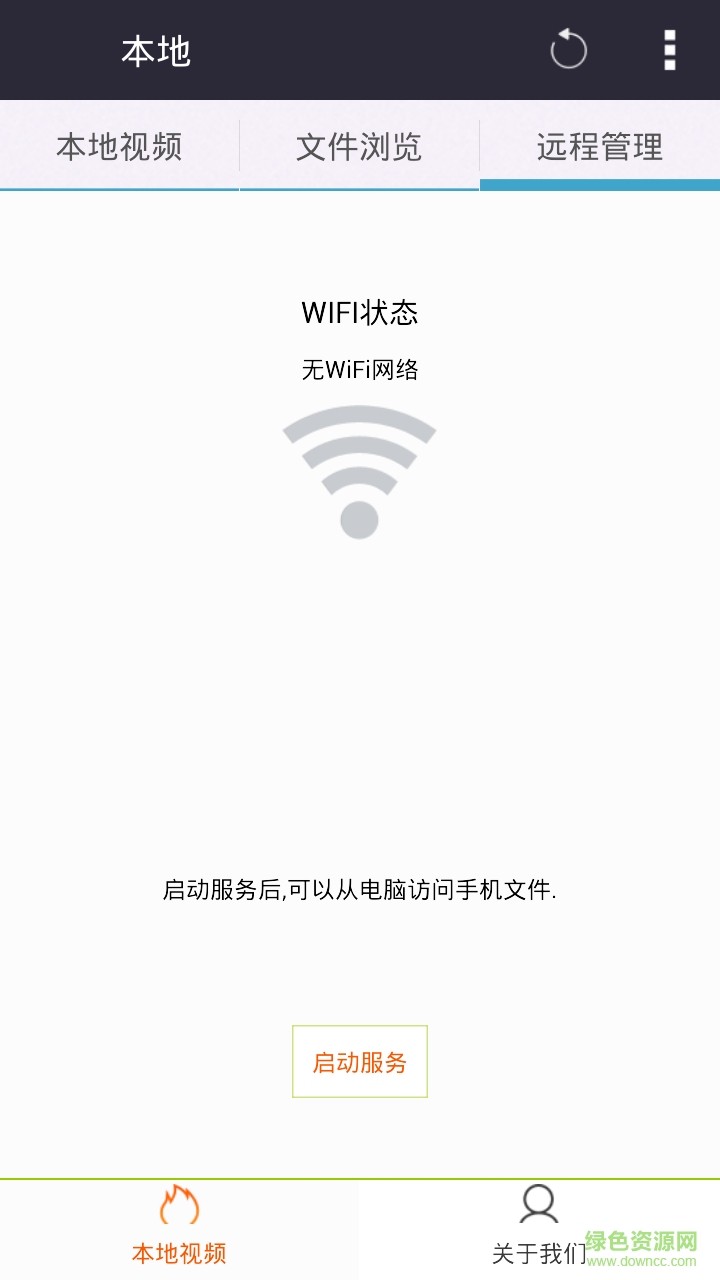720x1280 pixels.
Task: Select the 远程管理 tab
Action: pos(599,147)
